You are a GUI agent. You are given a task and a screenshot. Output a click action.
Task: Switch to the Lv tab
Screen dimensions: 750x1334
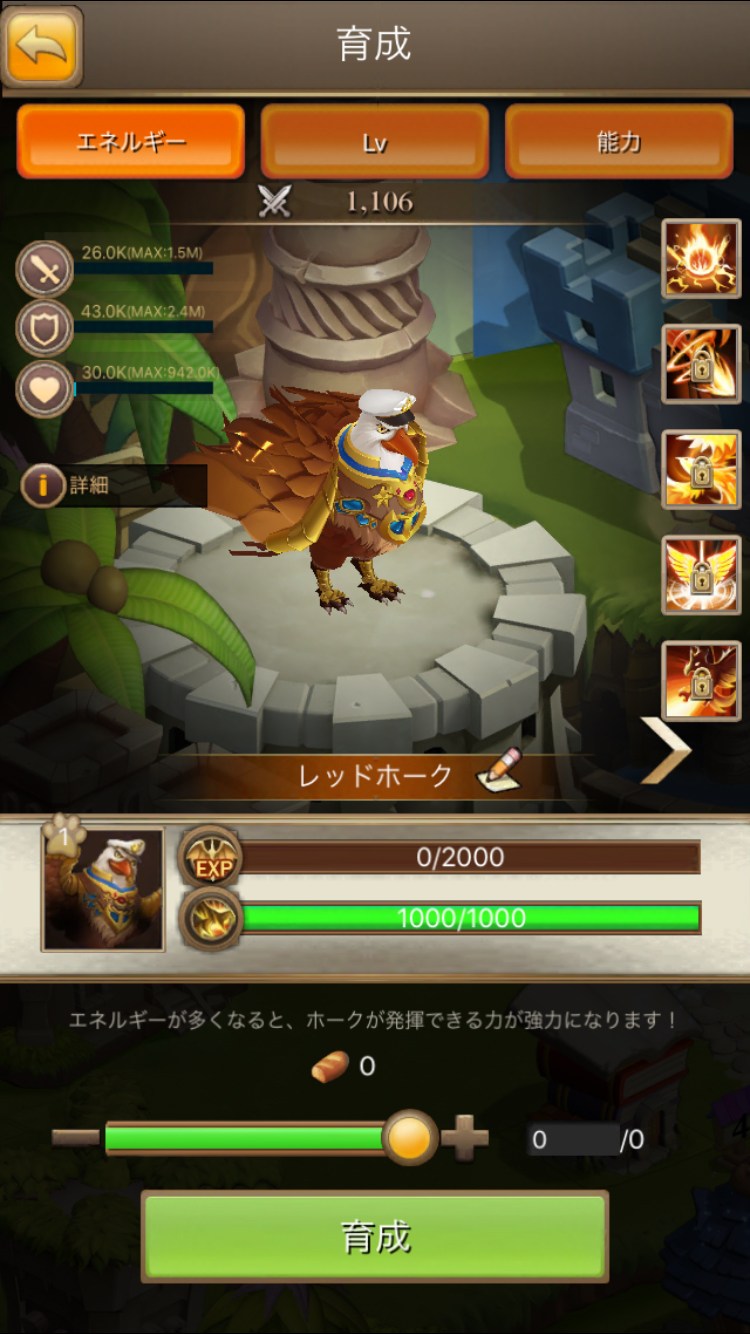(375, 141)
